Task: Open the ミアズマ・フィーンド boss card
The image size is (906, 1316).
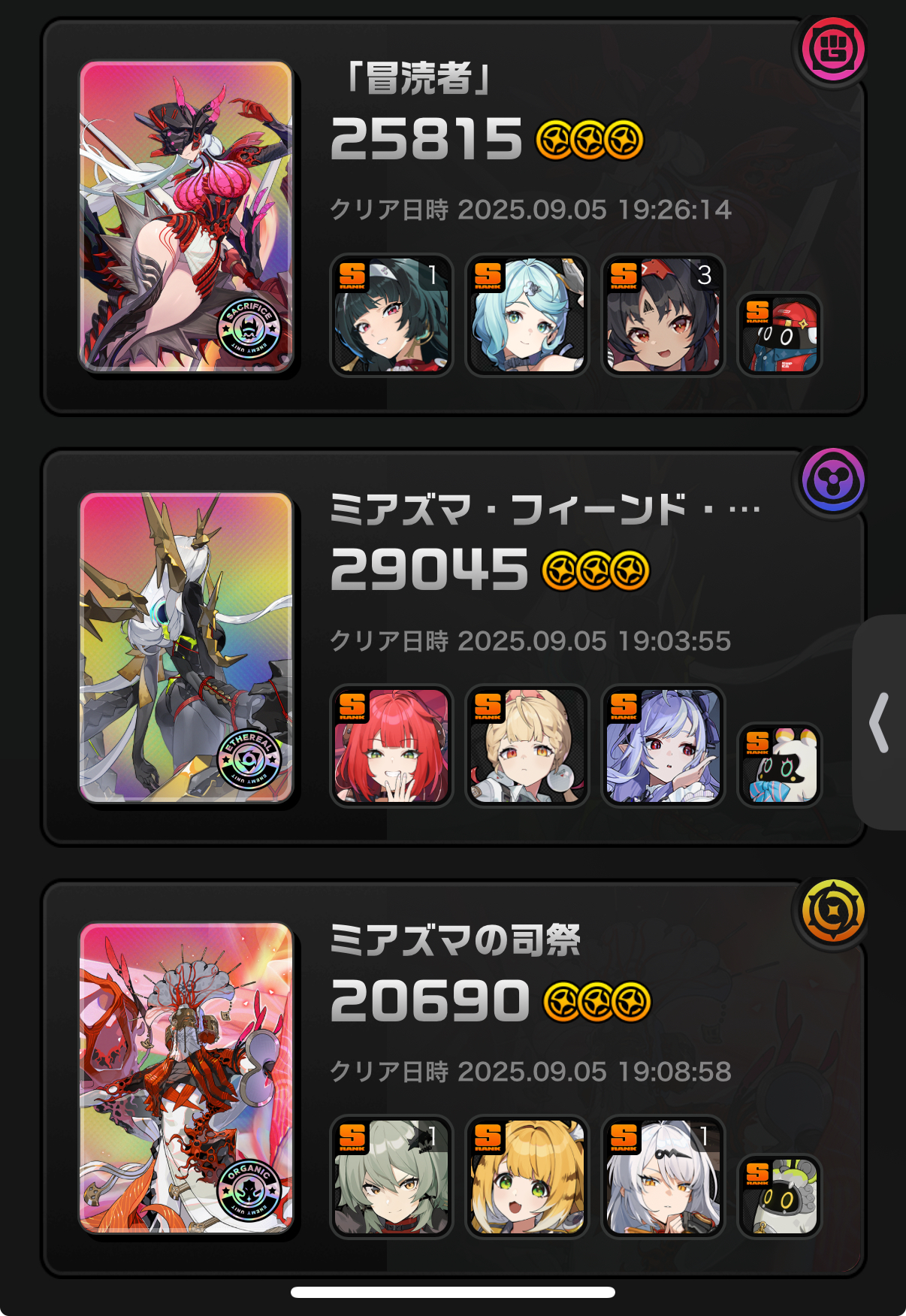Action: pos(186,647)
